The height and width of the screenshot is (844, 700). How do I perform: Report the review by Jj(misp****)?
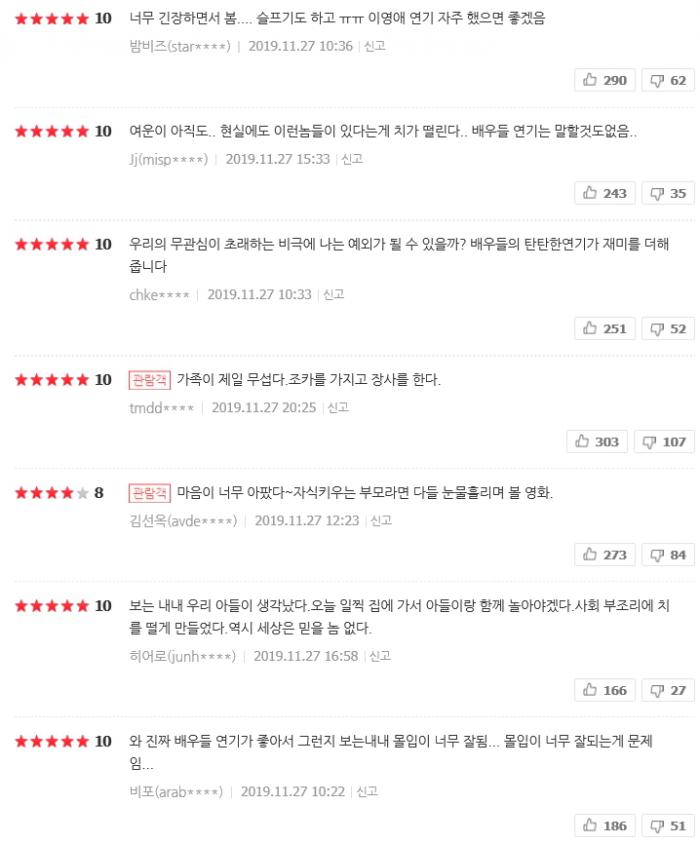352,159
